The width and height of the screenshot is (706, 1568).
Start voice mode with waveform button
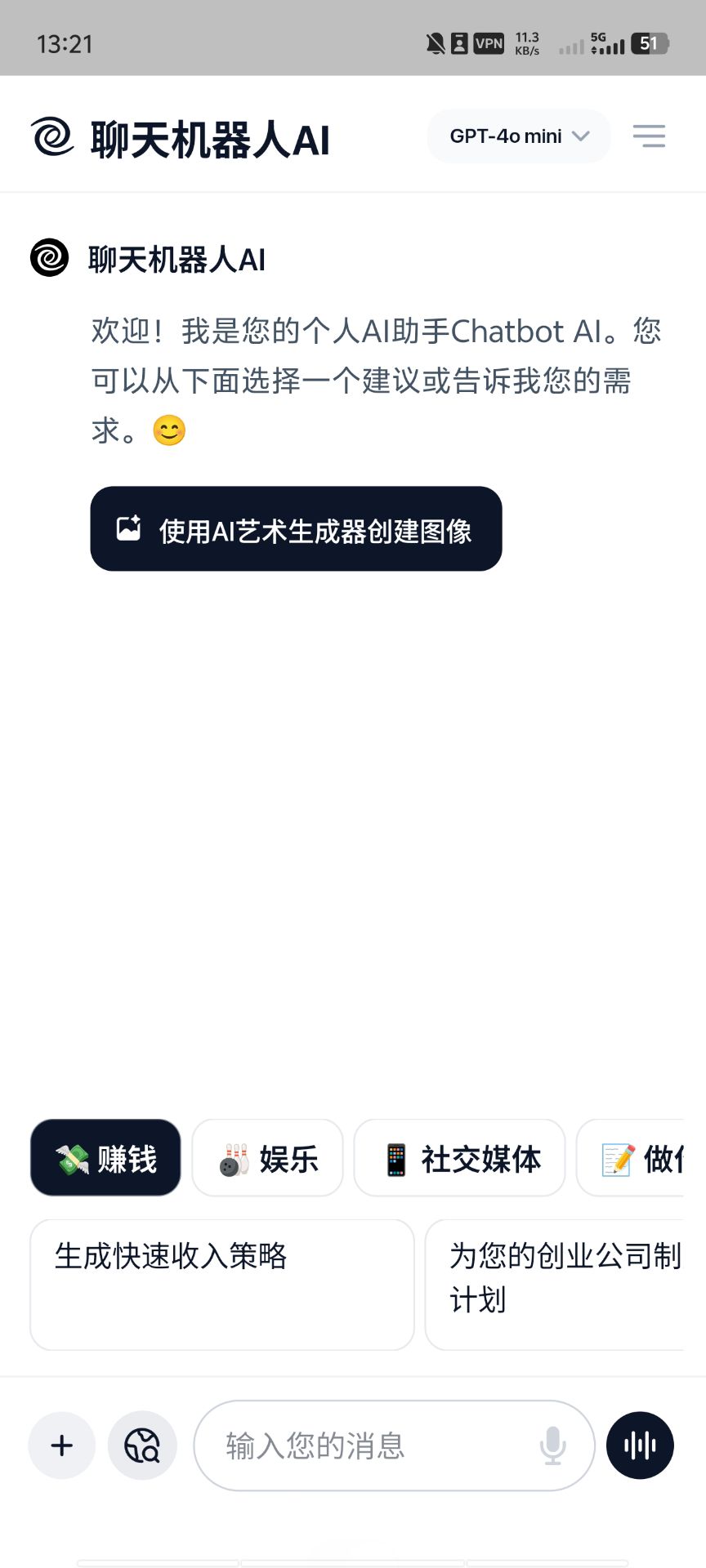tap(640, 1445)
